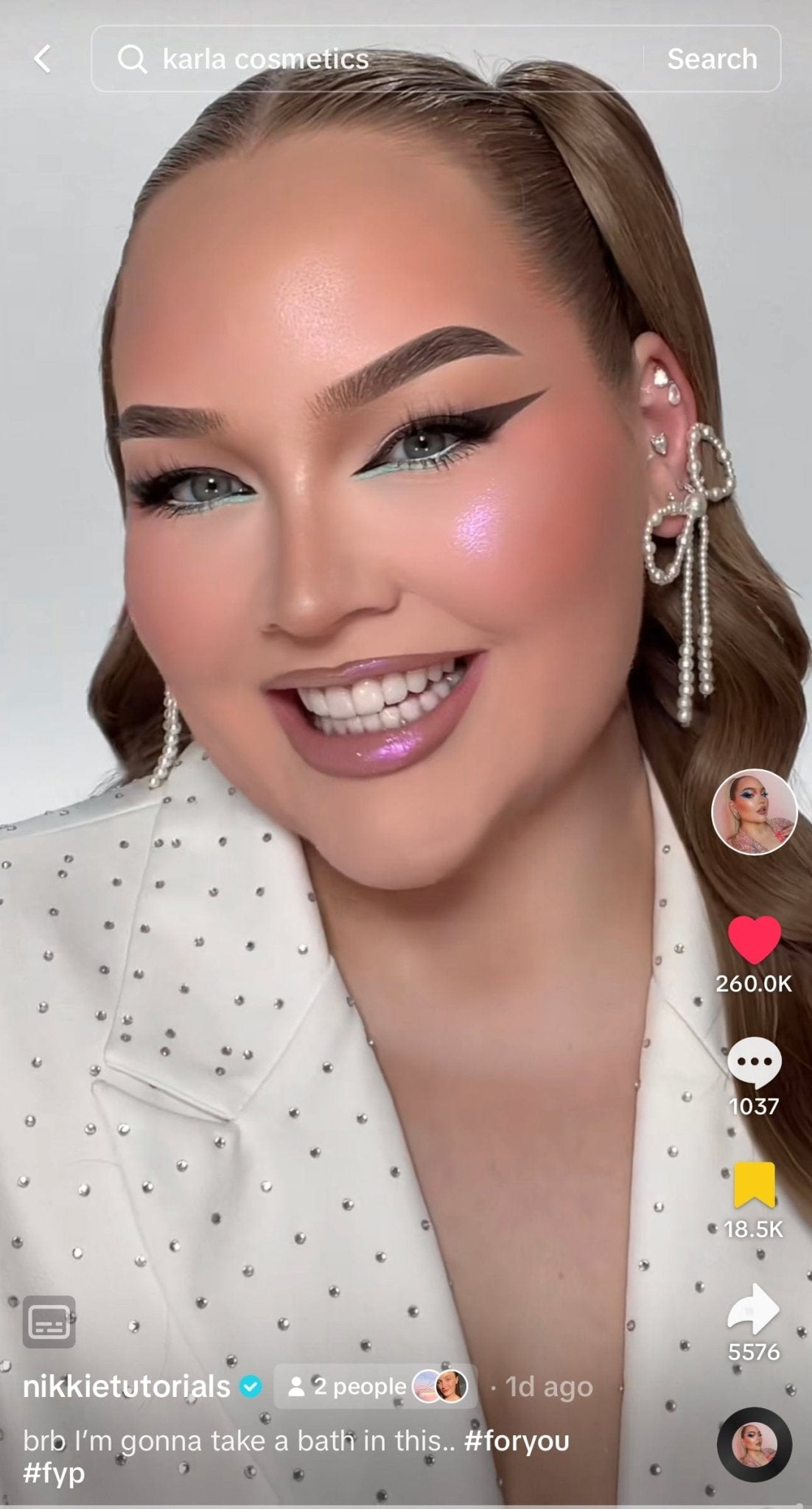
Task: Open the creator's profile picture
Action: click(754, 811)
